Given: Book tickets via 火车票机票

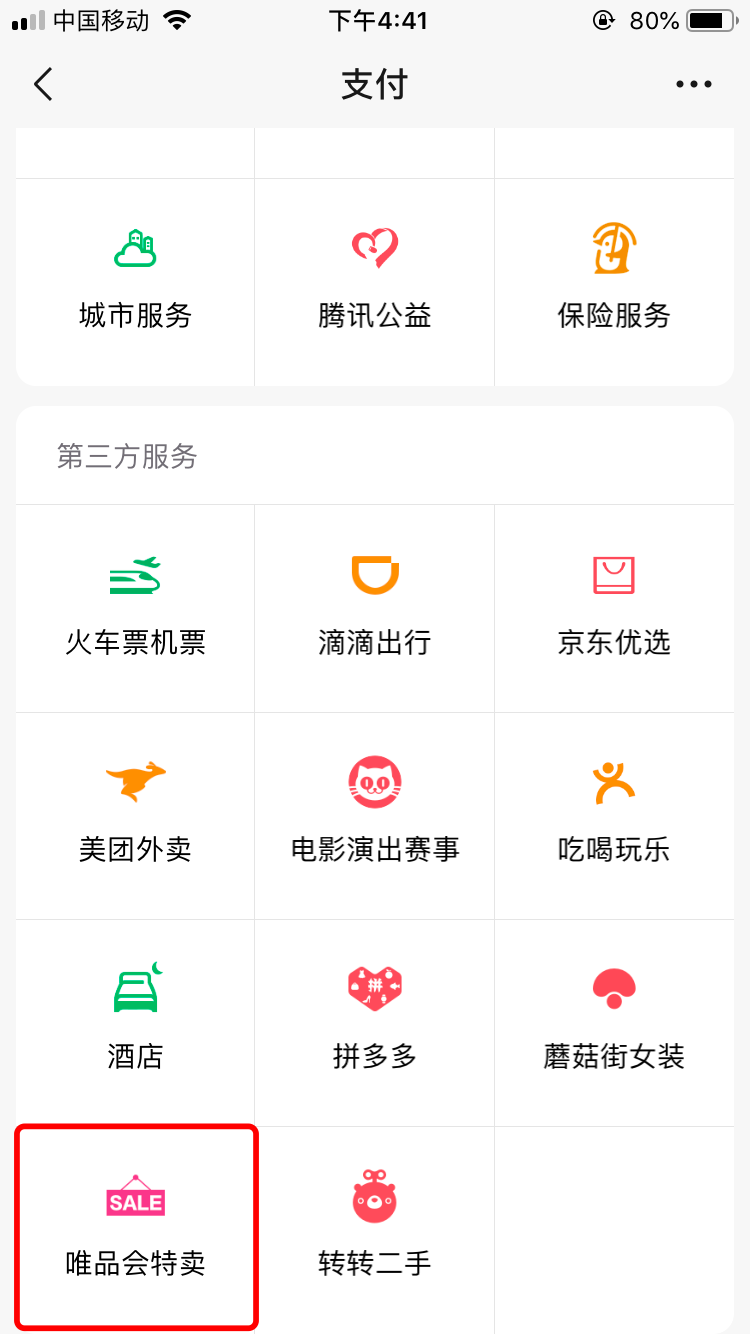Looking at the screenshot, I should coord(135,607).
